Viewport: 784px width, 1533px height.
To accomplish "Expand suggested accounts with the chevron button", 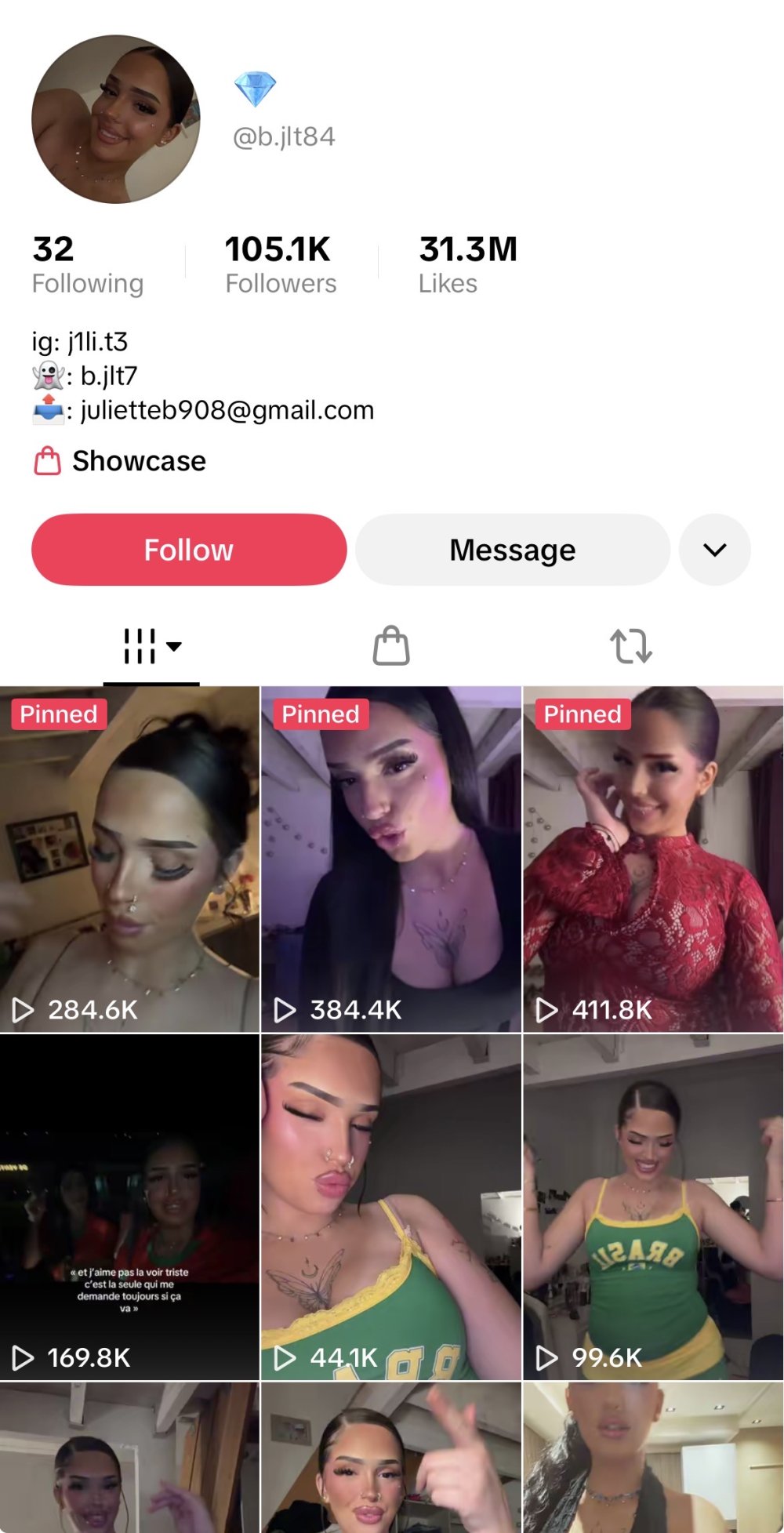I will coord(714,550).
